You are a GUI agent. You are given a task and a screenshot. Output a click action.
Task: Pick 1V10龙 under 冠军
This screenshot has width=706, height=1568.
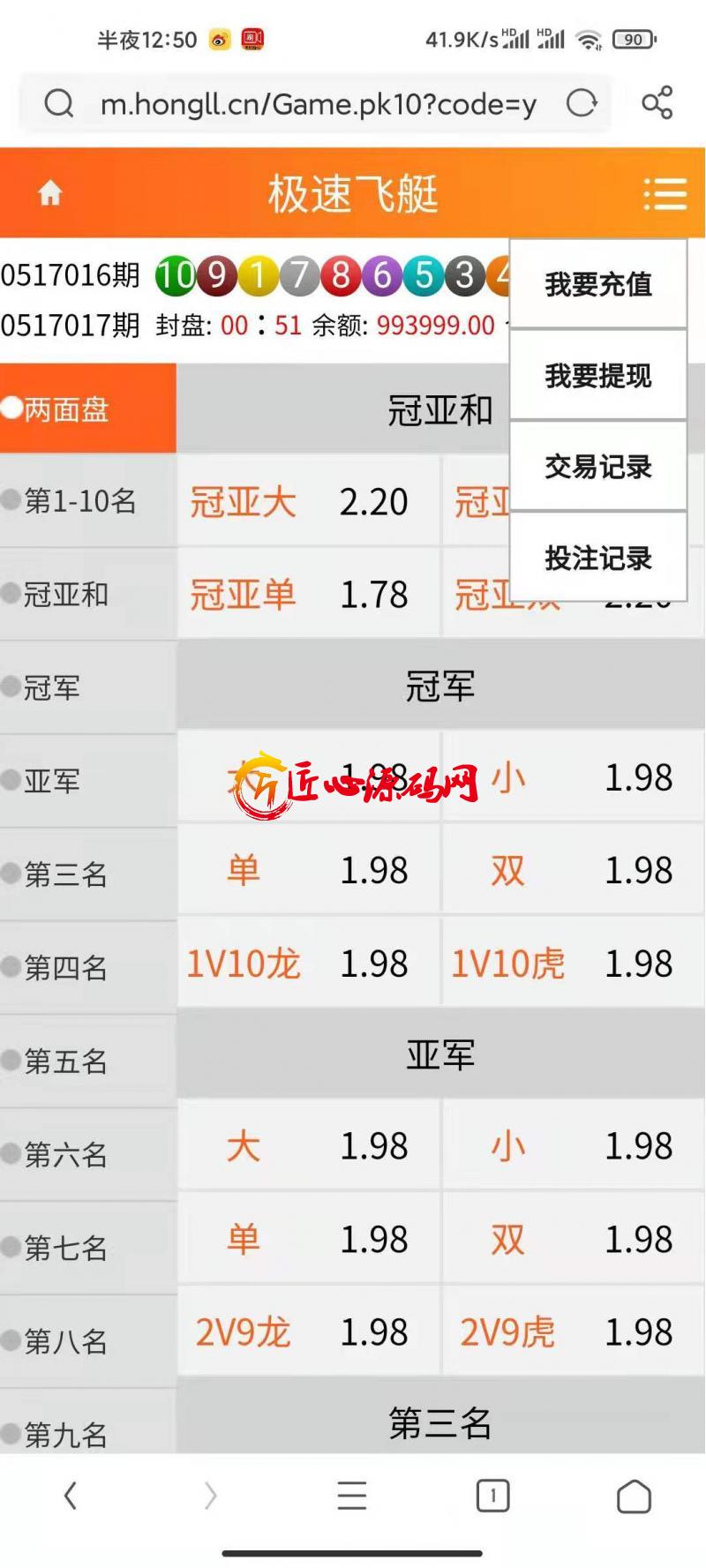[308, 964]
